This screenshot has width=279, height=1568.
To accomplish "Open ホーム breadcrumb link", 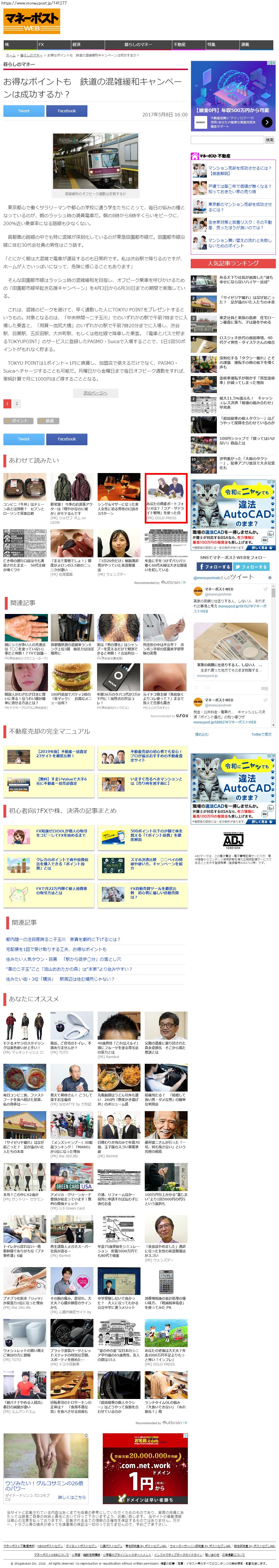I will 10,55.
